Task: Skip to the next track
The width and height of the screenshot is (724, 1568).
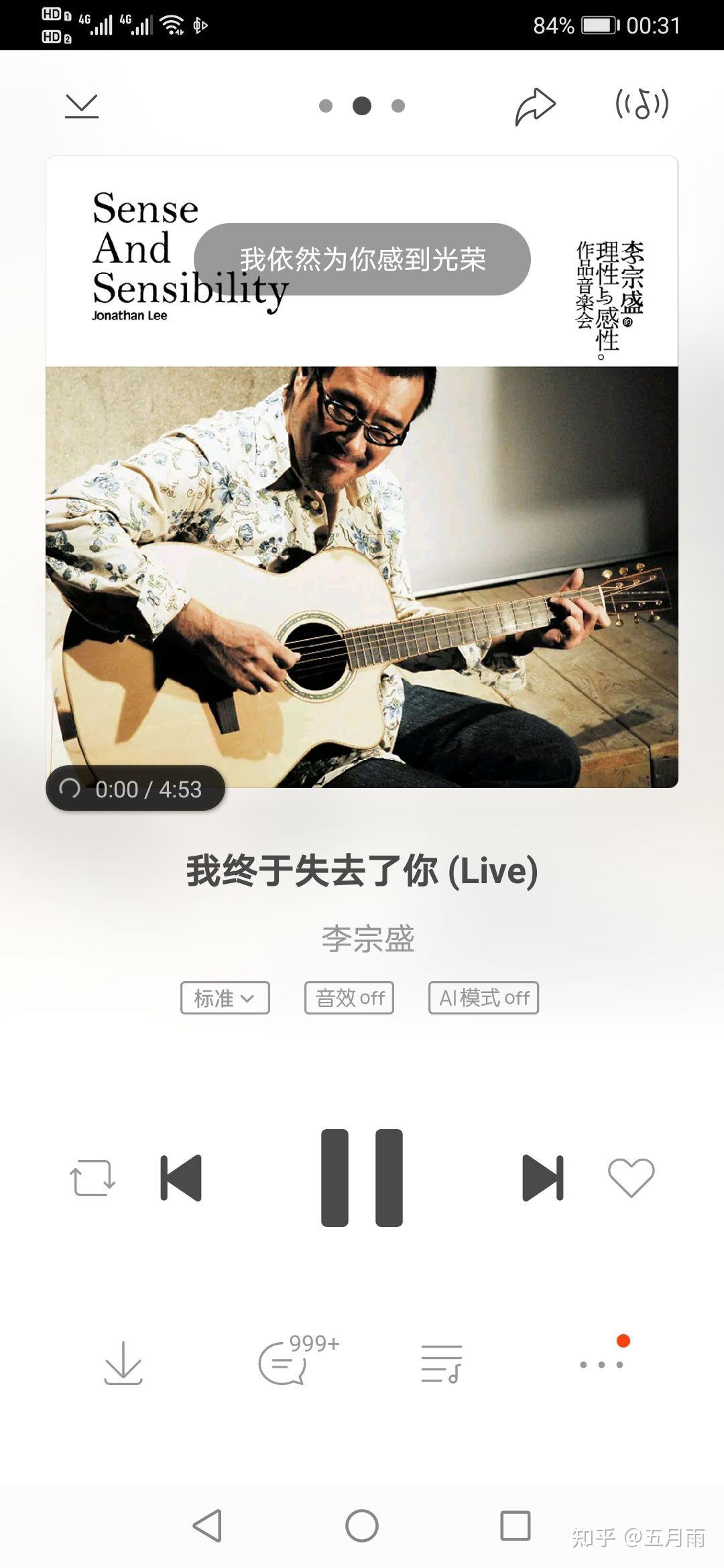Action: click(x=542, y=1177)
